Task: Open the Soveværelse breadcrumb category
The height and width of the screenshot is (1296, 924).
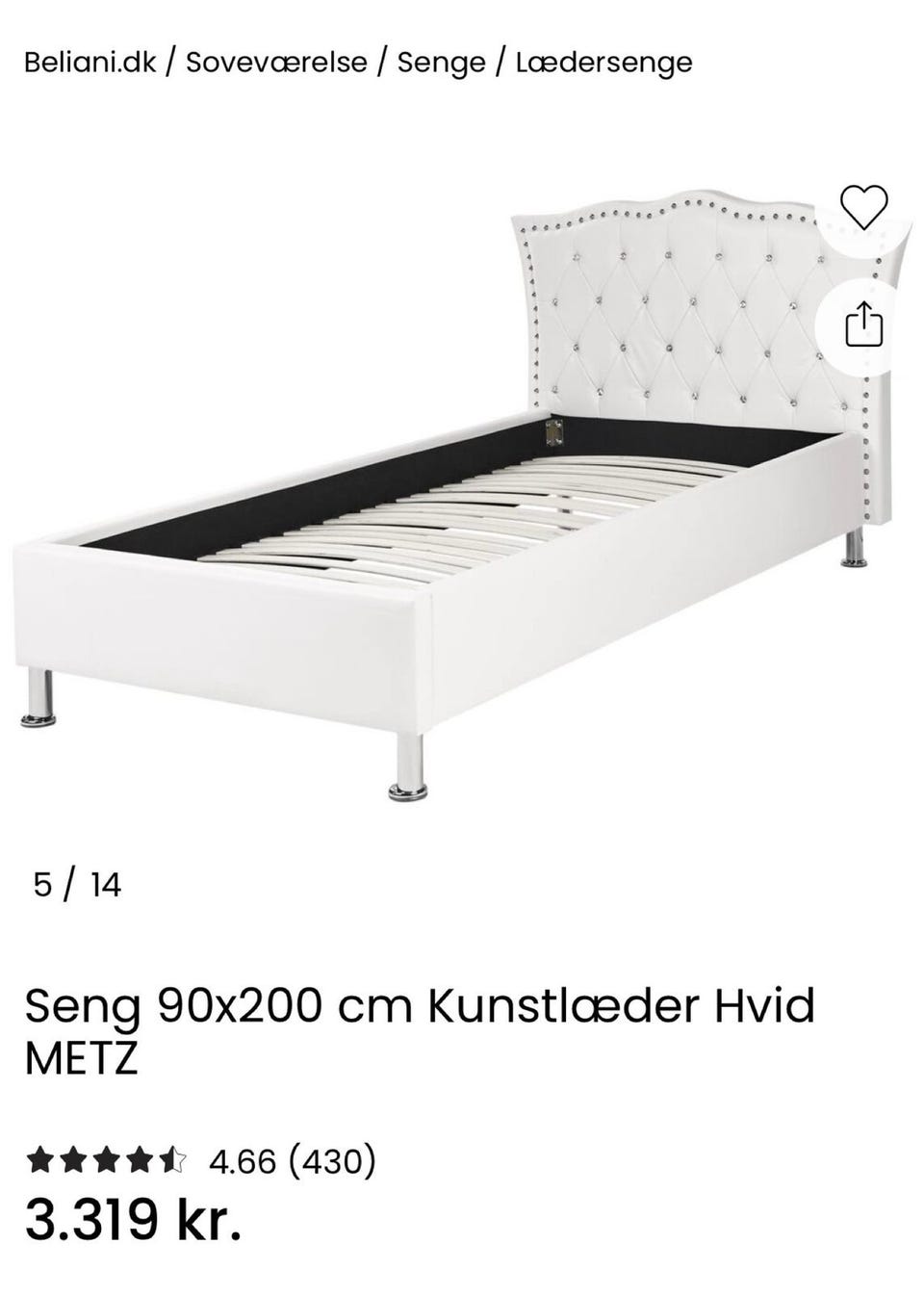Action: point(276,63)
